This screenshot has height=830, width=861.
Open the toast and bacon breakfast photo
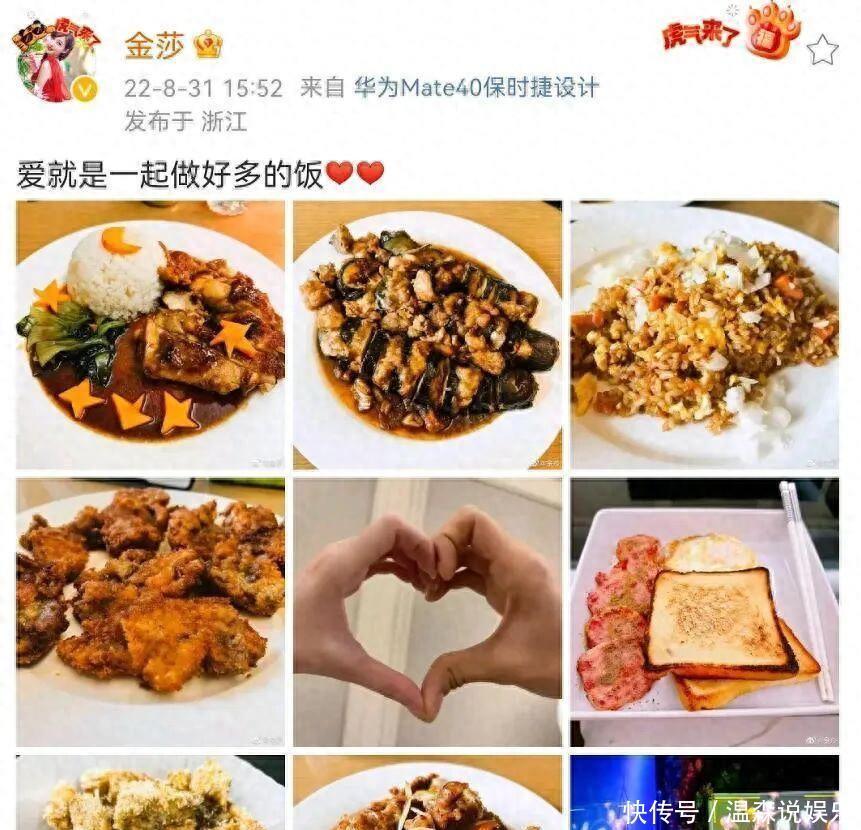click(704, 612)
